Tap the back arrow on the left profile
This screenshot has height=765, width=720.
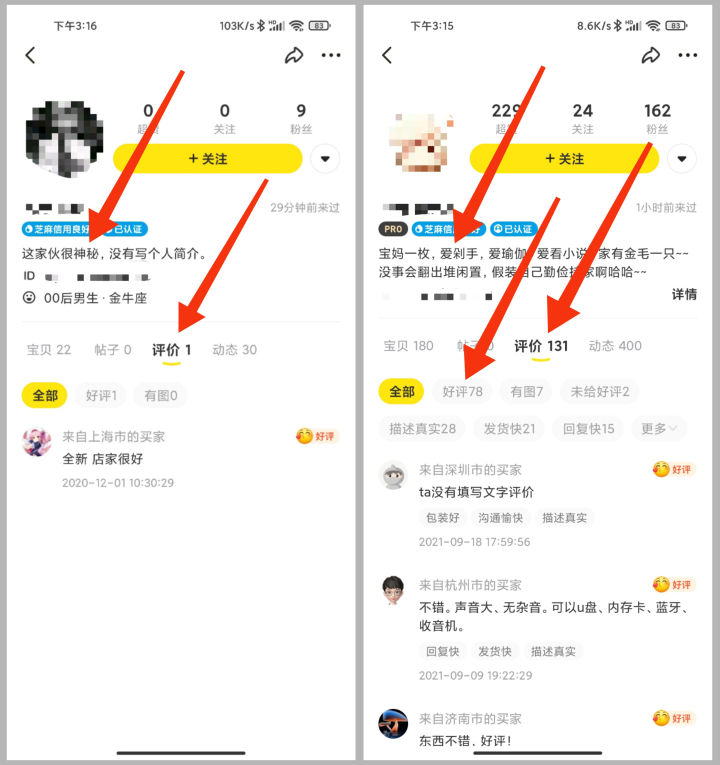pos(28,56)
